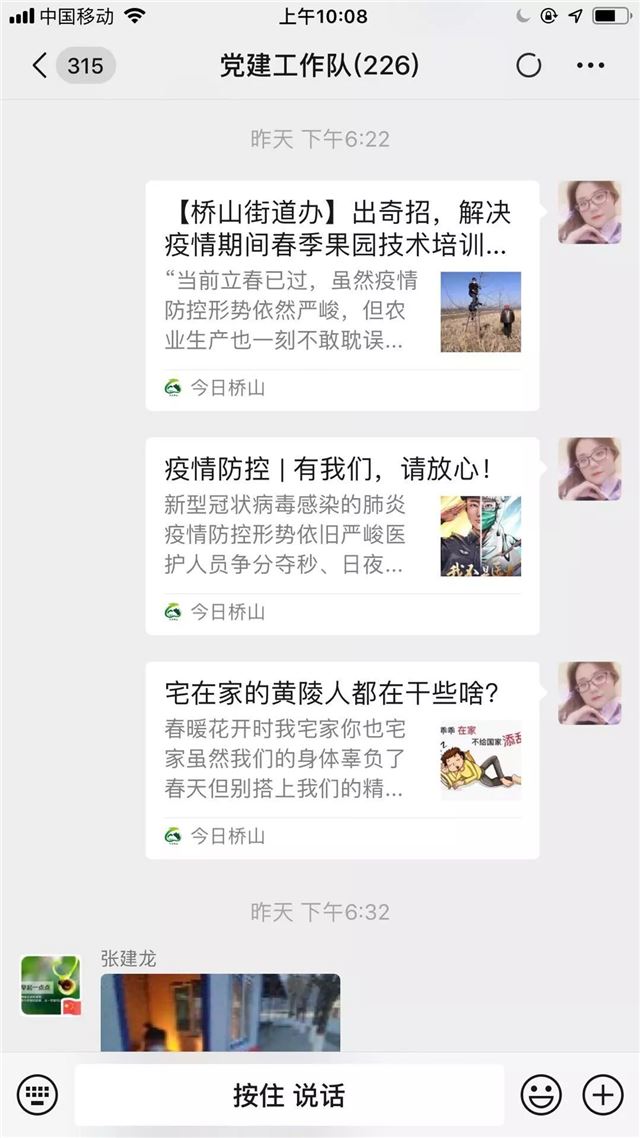Tap the sender avatar beside 疫情防控 article

coord(589,469)
